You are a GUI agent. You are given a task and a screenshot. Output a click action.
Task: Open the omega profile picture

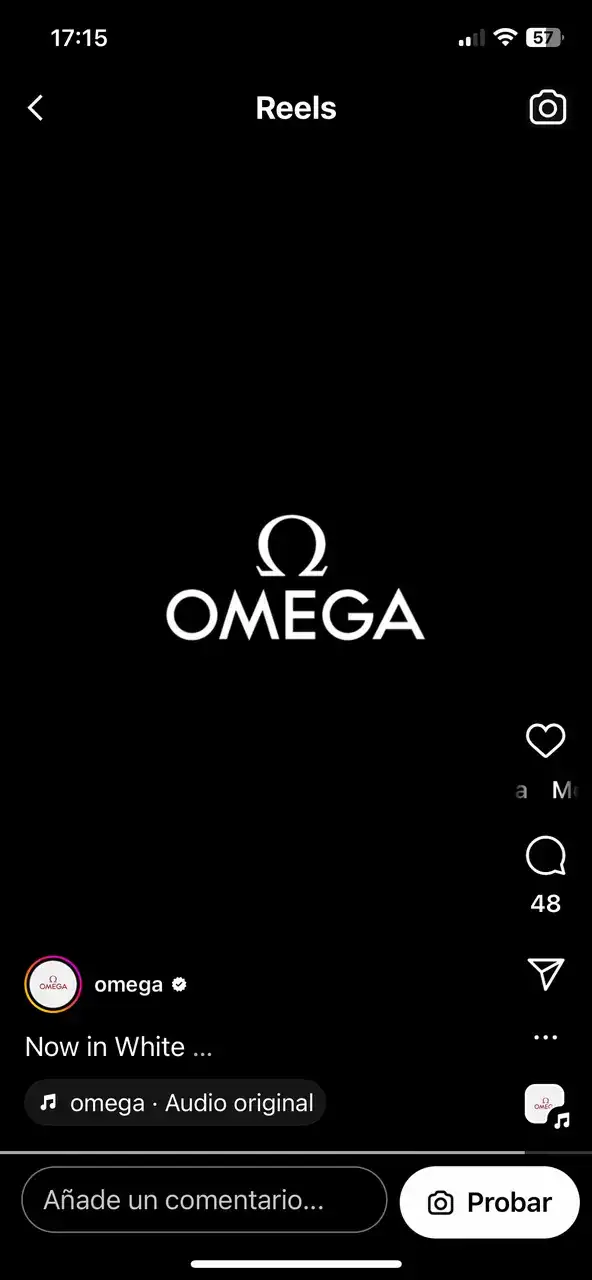pyautogui.click(x=53, y=984)
